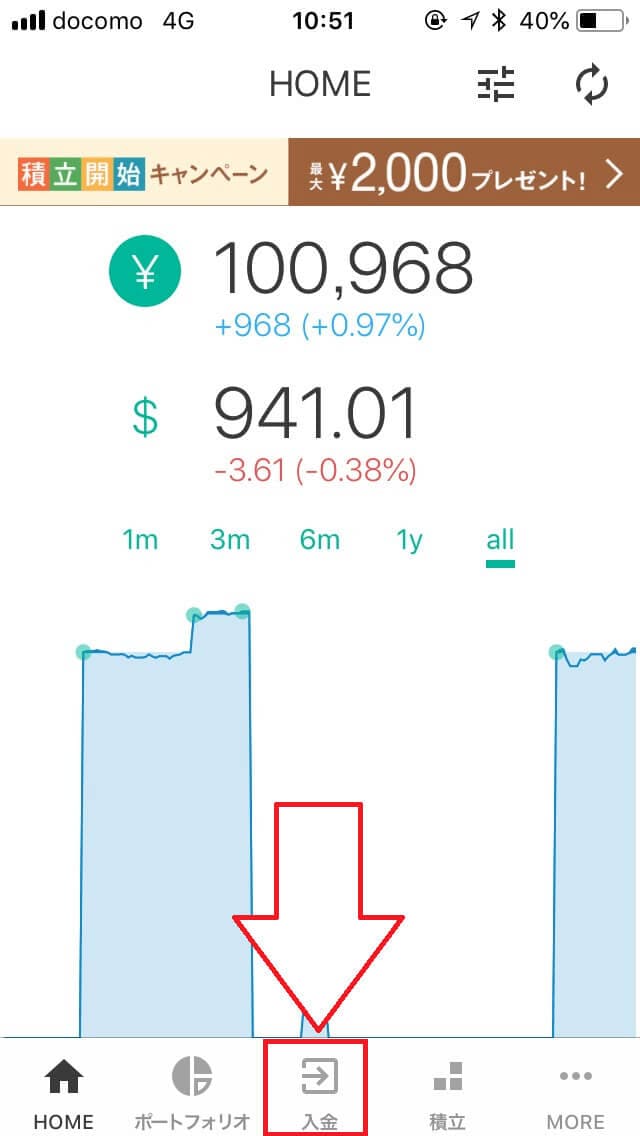This screenshot has height=1136, width=640.
Task: Show the 1y chart range
Action: click(410, 540)
